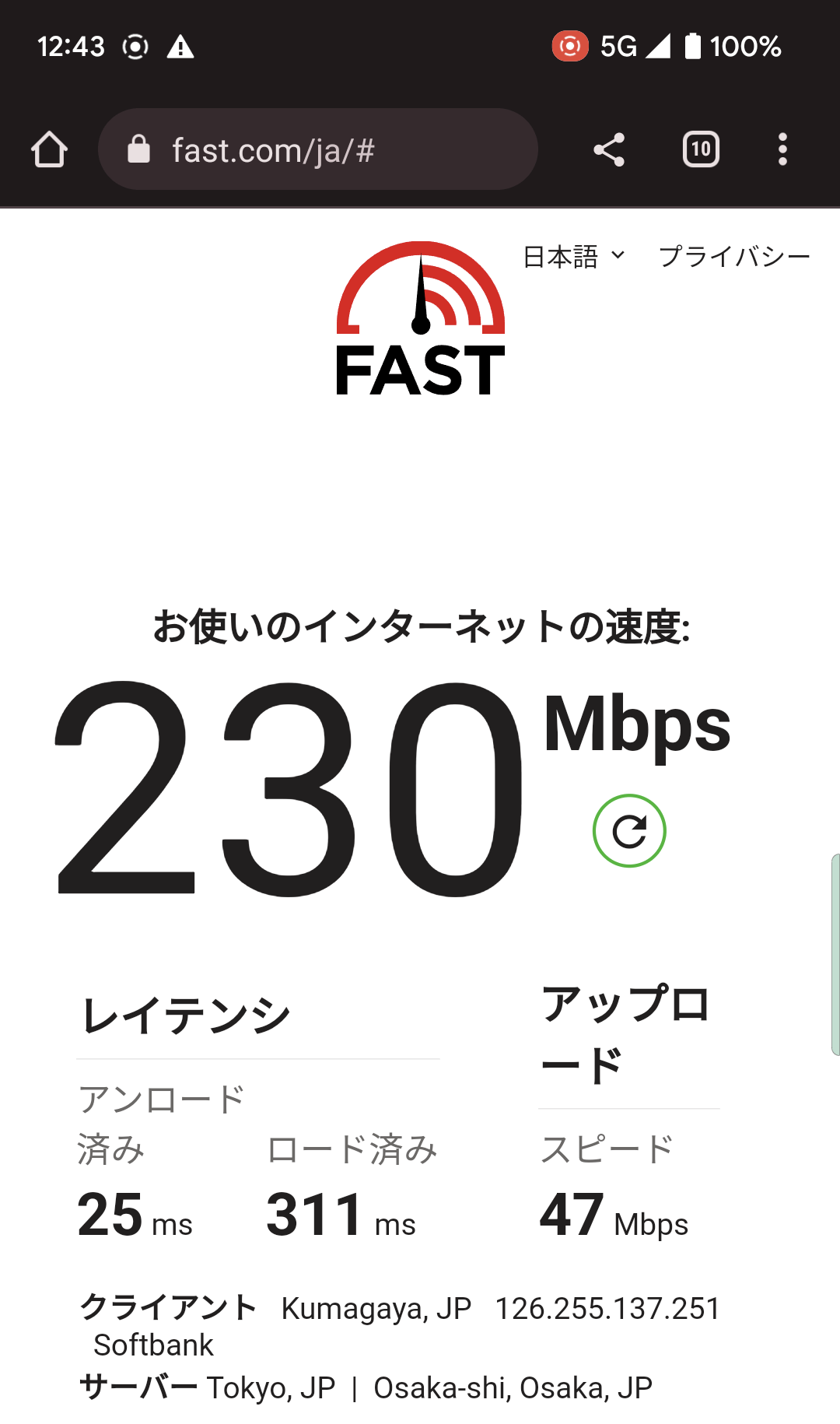Open the プライバシー link
This screenshot has height=1424, width=840.
click(734, 256)
